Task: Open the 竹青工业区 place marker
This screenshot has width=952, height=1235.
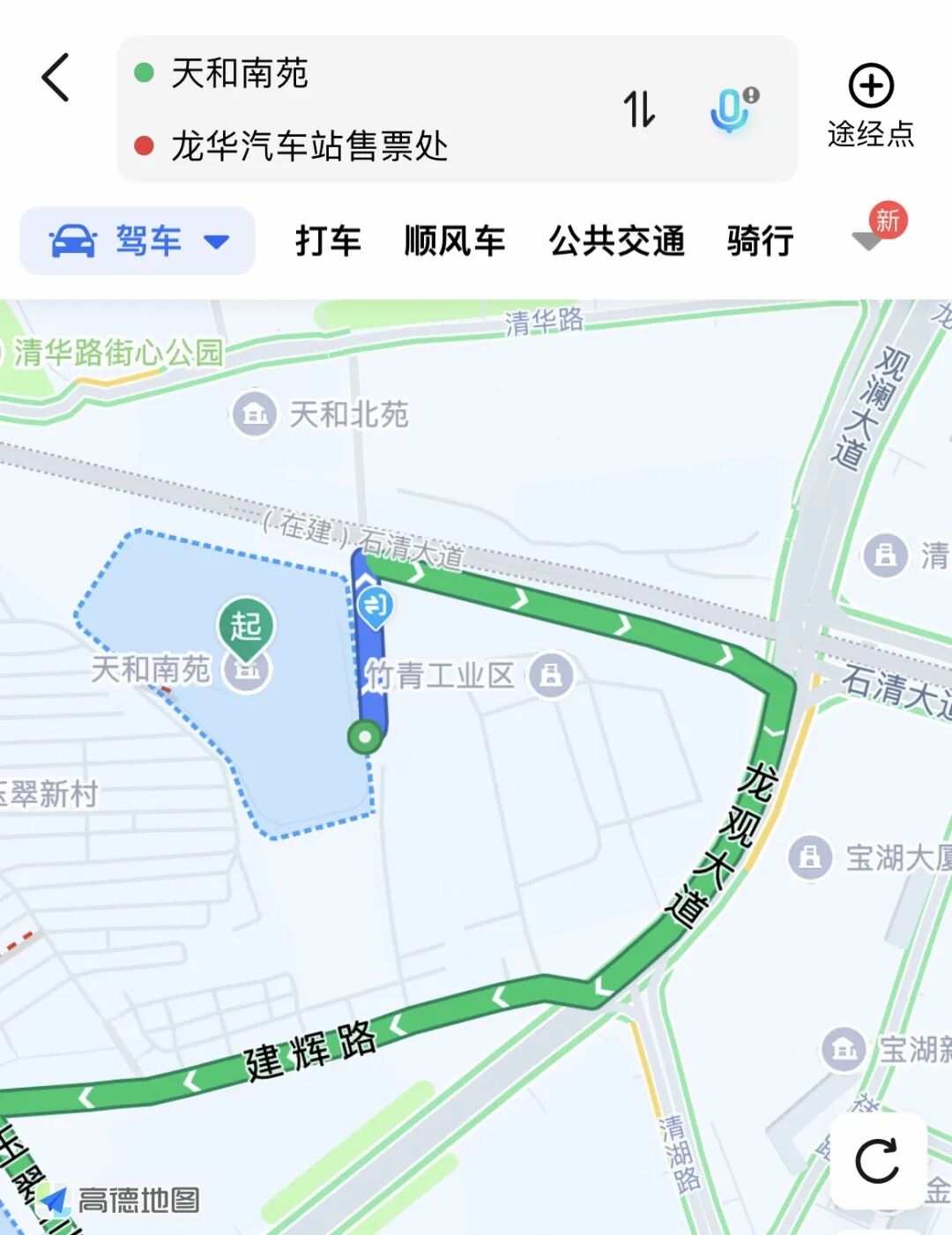Action: point(551,676)
